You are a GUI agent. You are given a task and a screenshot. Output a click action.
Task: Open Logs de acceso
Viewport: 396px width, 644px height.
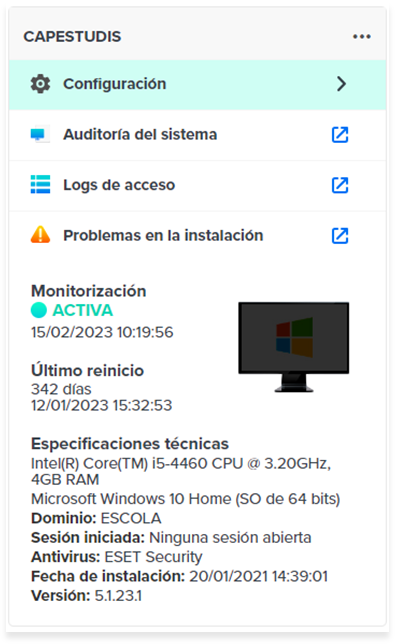(x=198, y=185)
